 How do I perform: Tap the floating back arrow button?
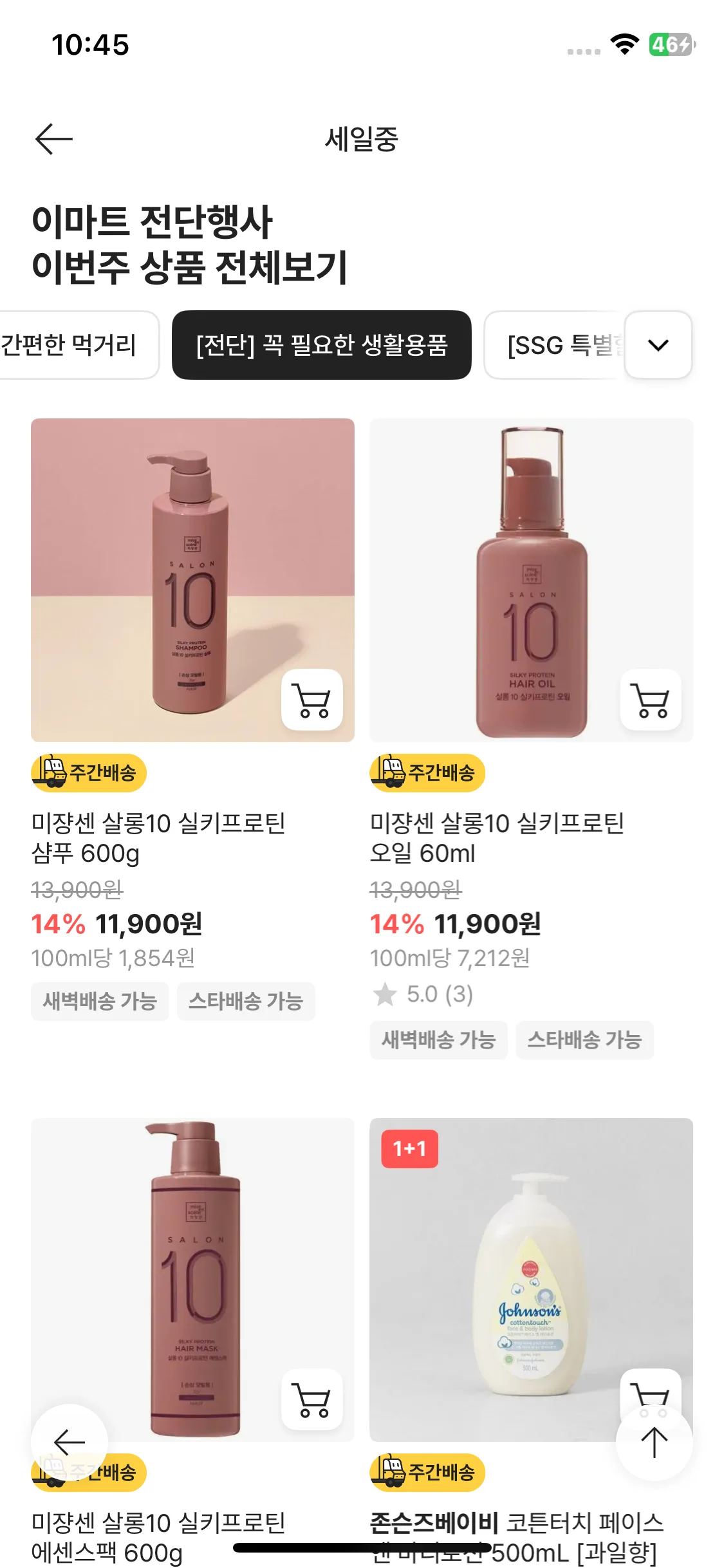click(x=70, y=1442)
